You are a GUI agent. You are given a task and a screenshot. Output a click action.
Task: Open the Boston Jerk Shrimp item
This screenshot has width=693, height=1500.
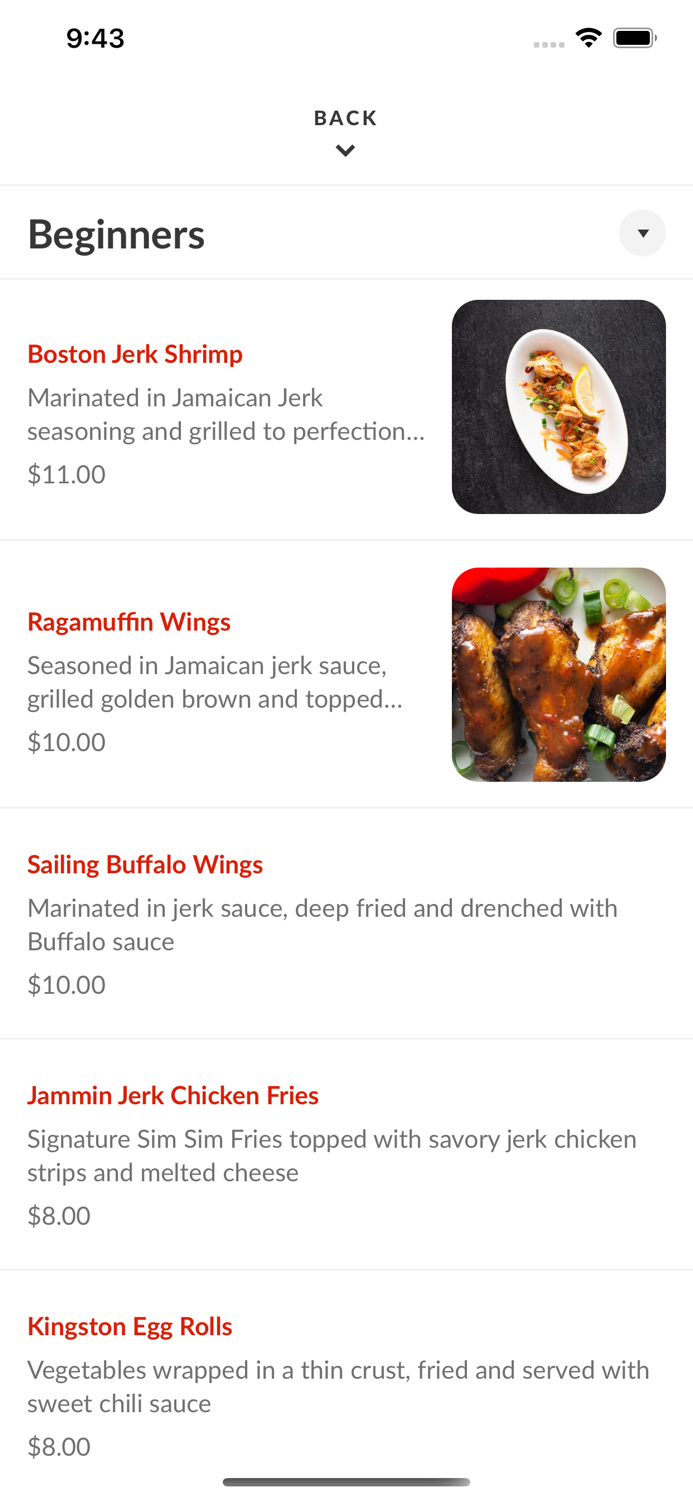pyautogui.click(x=135, y=354)
